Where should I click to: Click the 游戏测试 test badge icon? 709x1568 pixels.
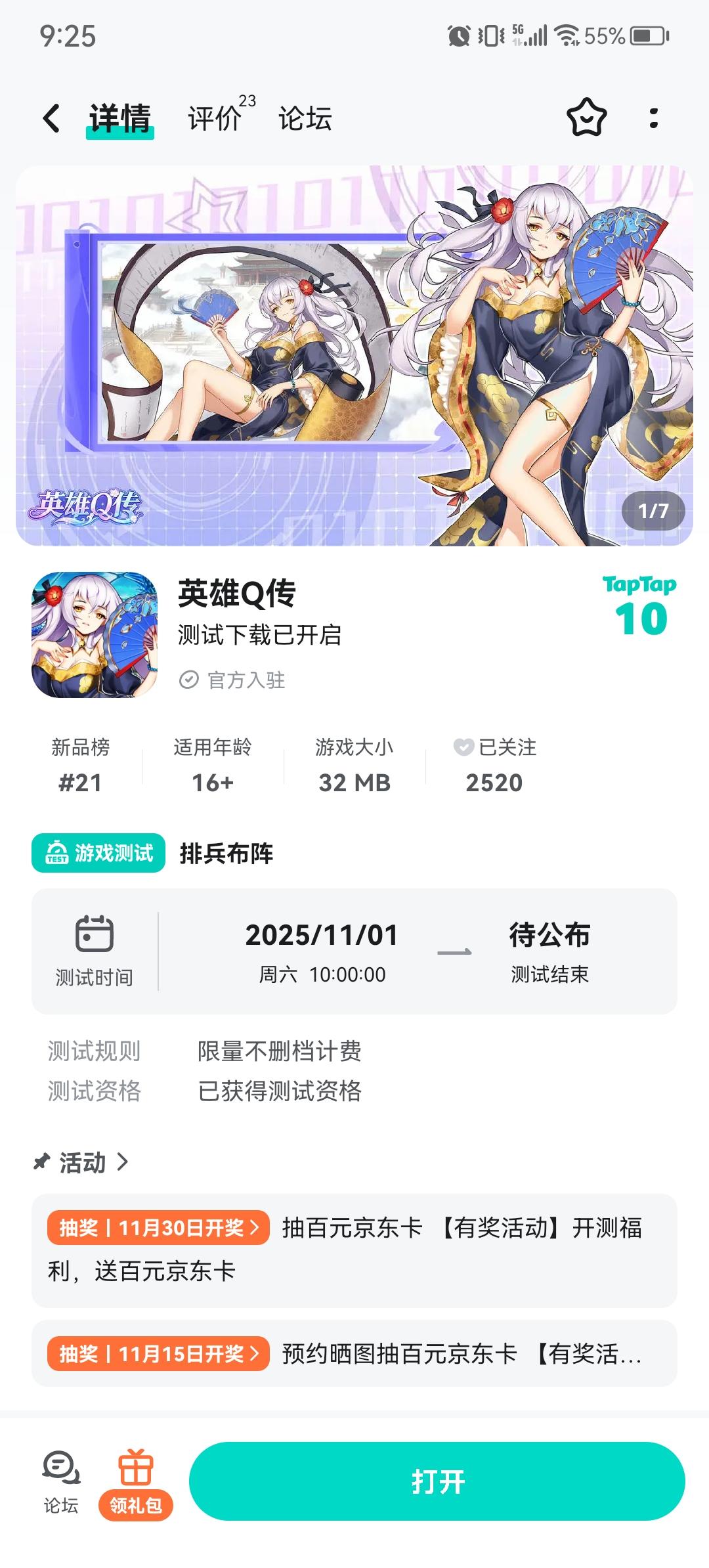pyautogui.click(x=56, y=853)
